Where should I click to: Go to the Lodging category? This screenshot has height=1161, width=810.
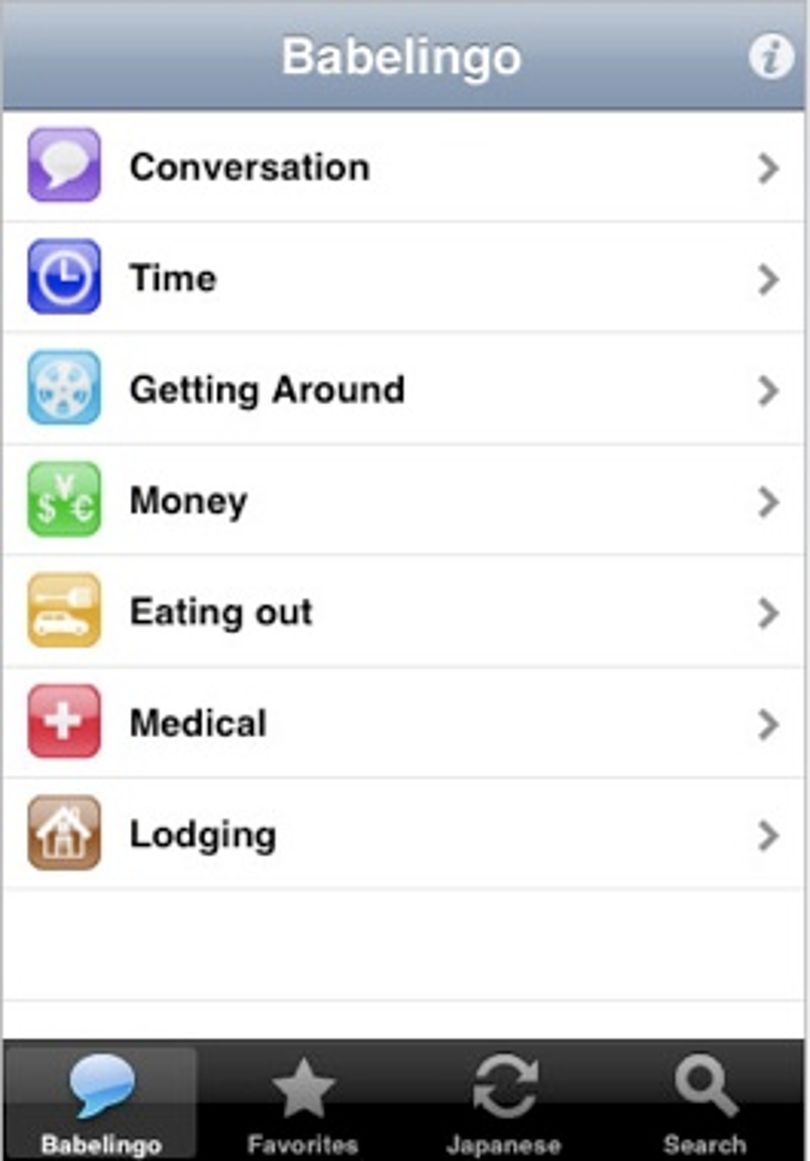(404, 834)
